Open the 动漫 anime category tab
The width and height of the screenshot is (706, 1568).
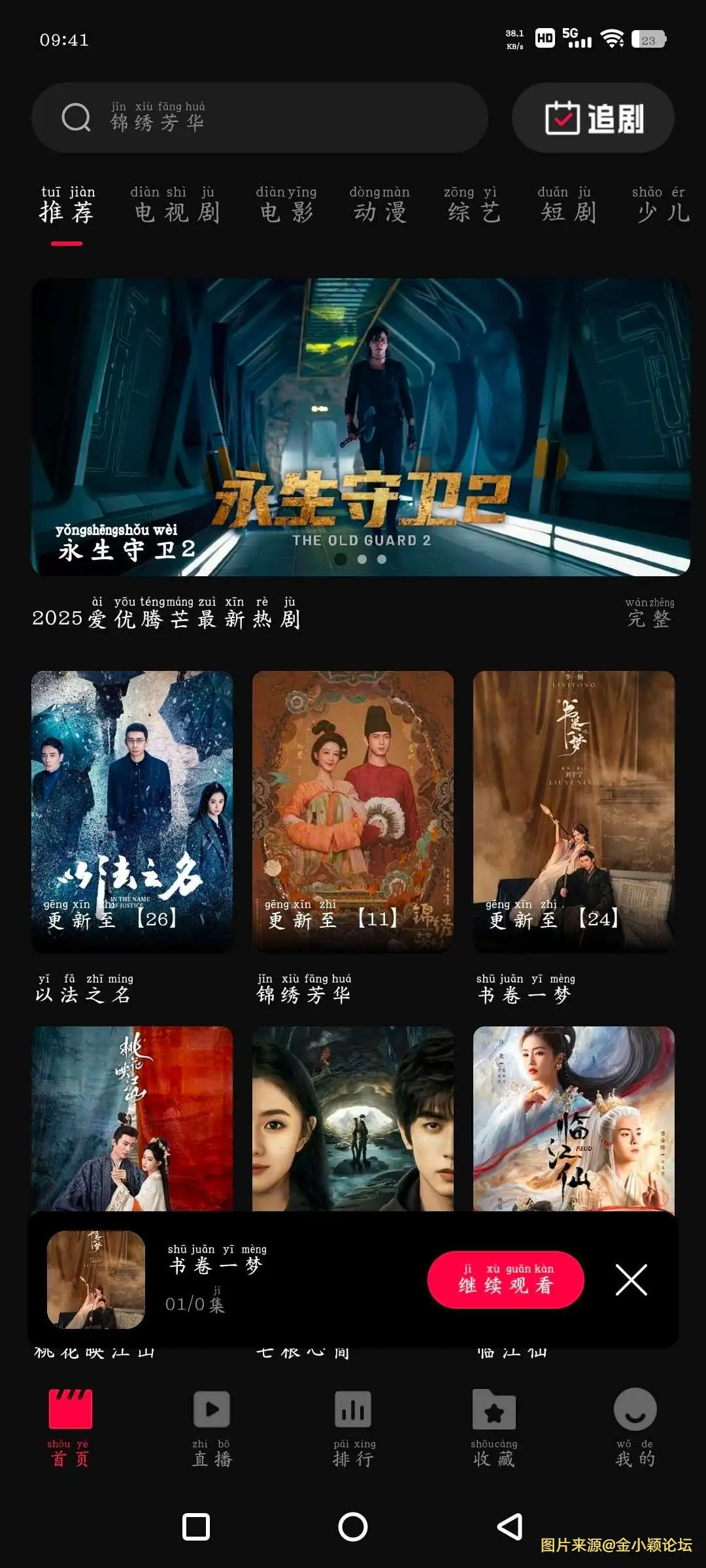click(380, 210)
